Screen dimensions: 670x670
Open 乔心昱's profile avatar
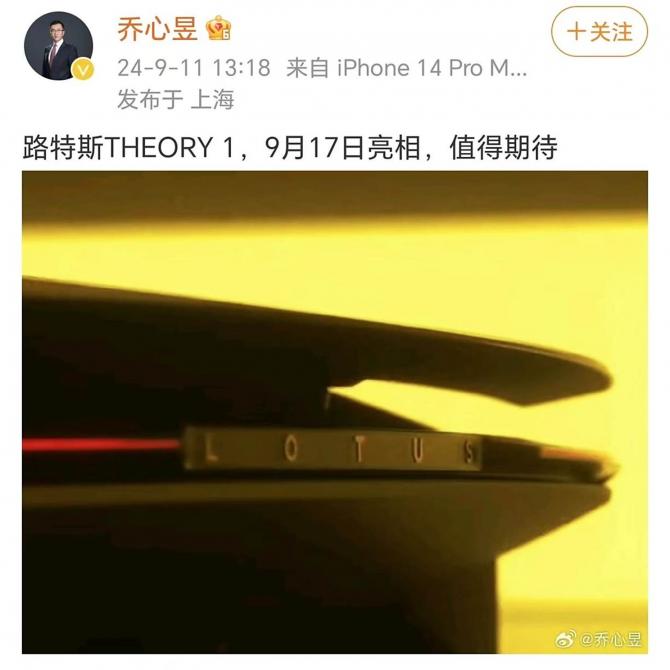56,46
